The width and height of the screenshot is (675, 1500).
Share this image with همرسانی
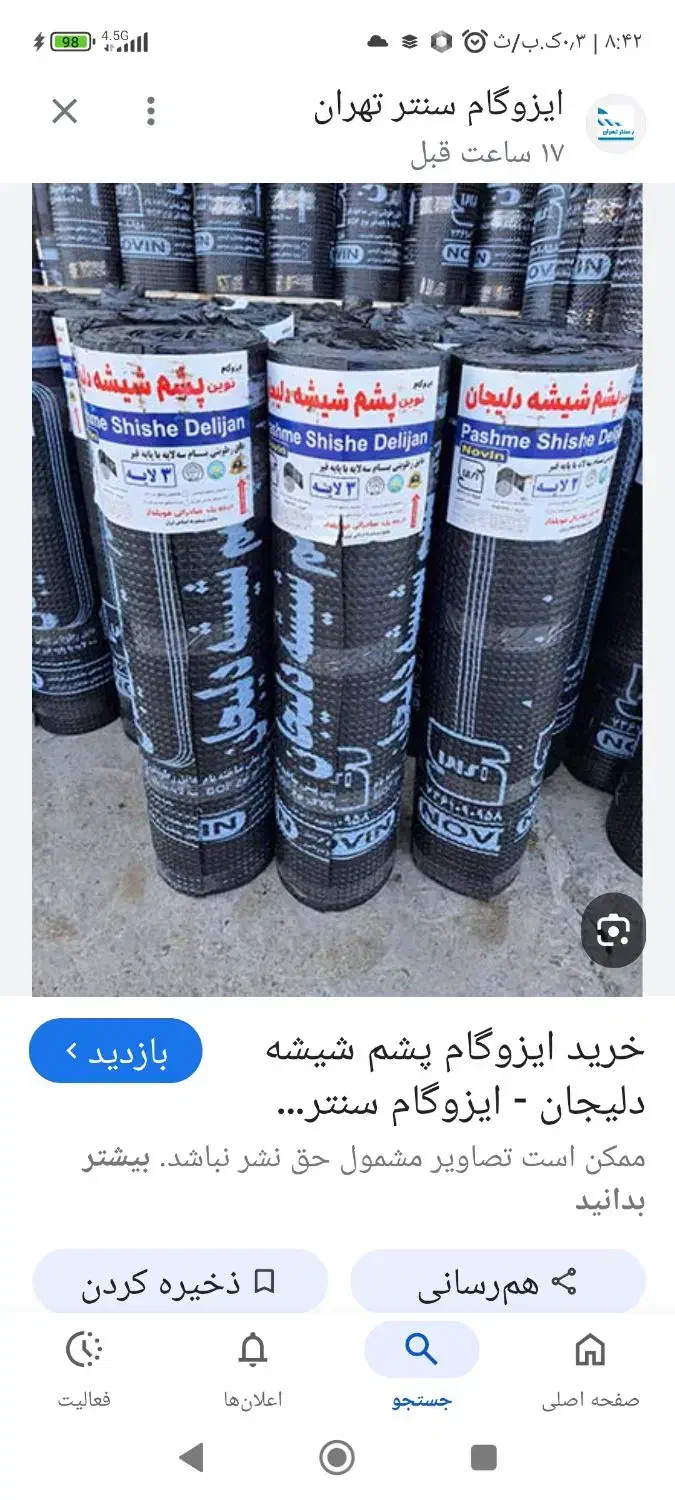[497, 1283]
